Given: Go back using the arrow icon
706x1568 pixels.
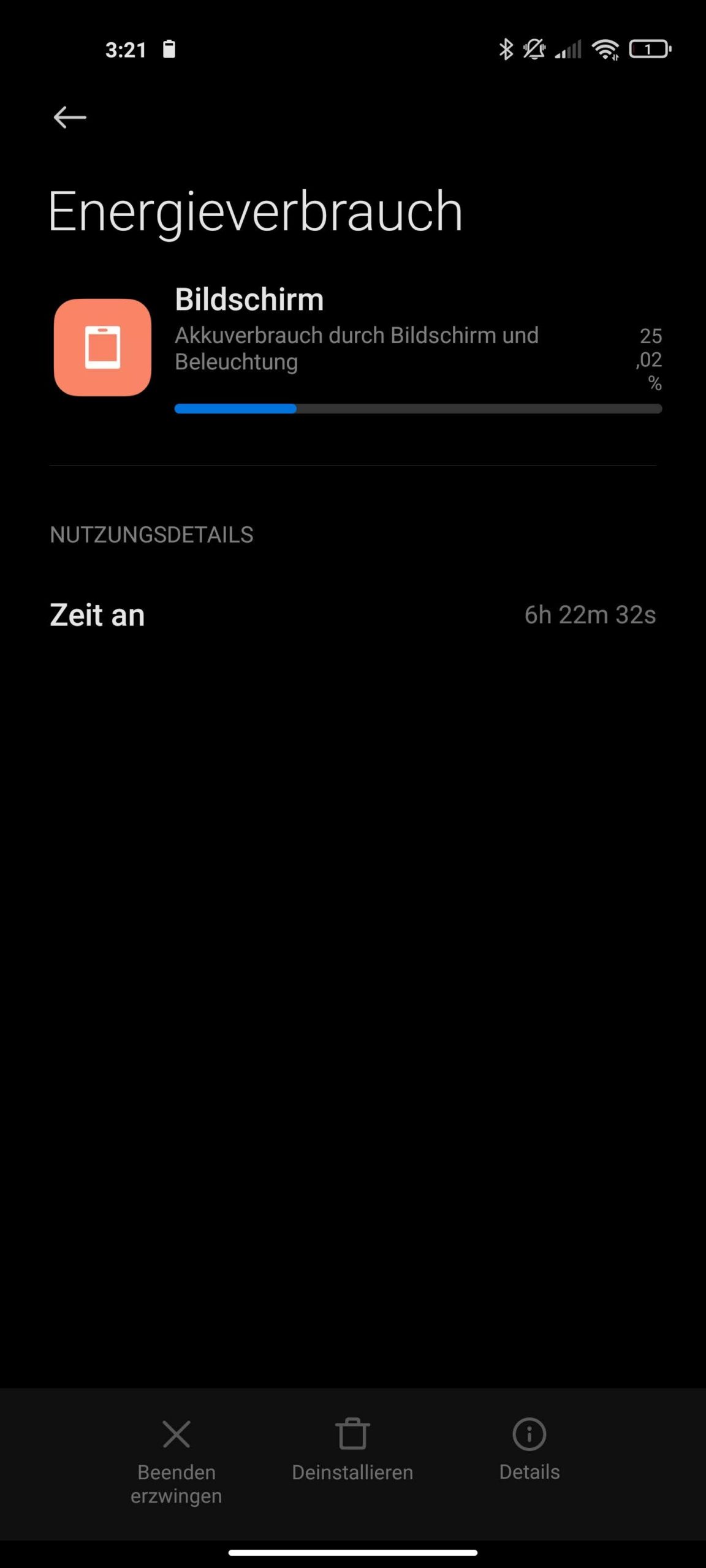Looking at the screenshot, I should [x=70, y=118].
